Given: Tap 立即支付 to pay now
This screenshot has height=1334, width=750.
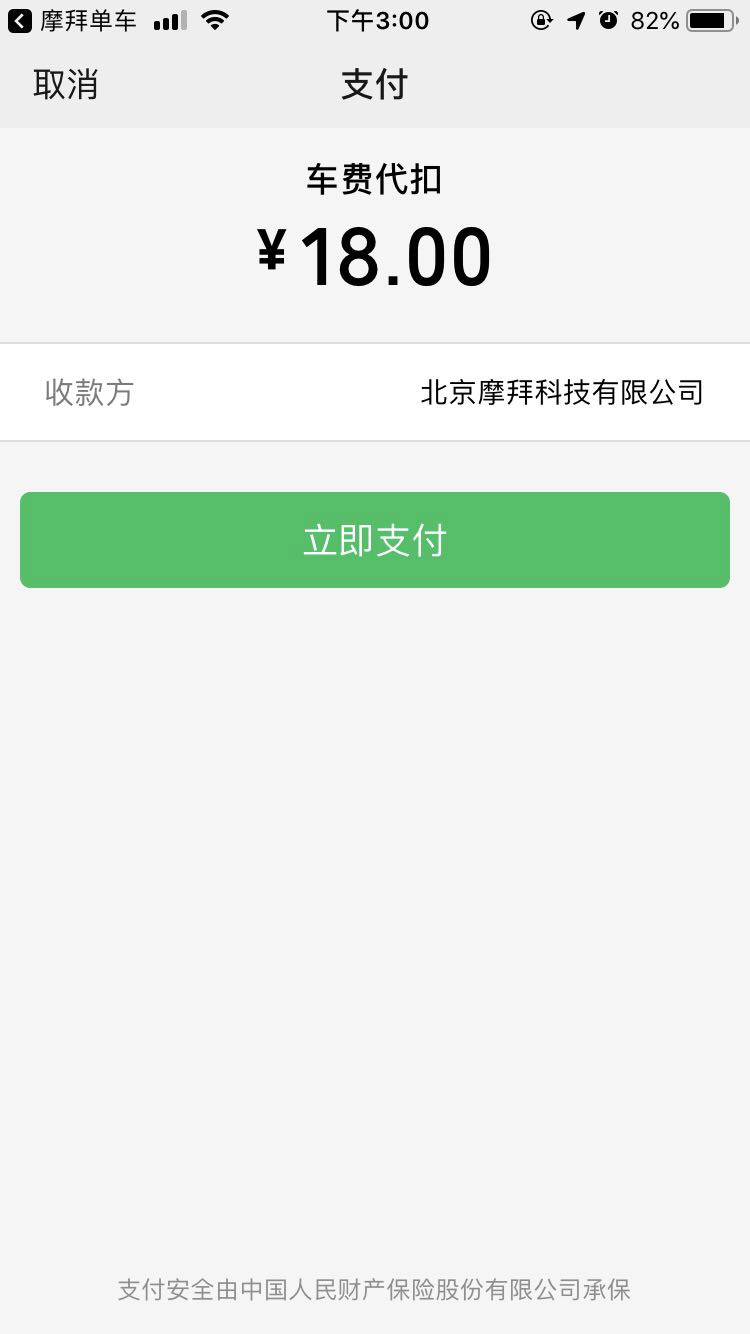Looking at the screenshot, I should coord(375,540).
